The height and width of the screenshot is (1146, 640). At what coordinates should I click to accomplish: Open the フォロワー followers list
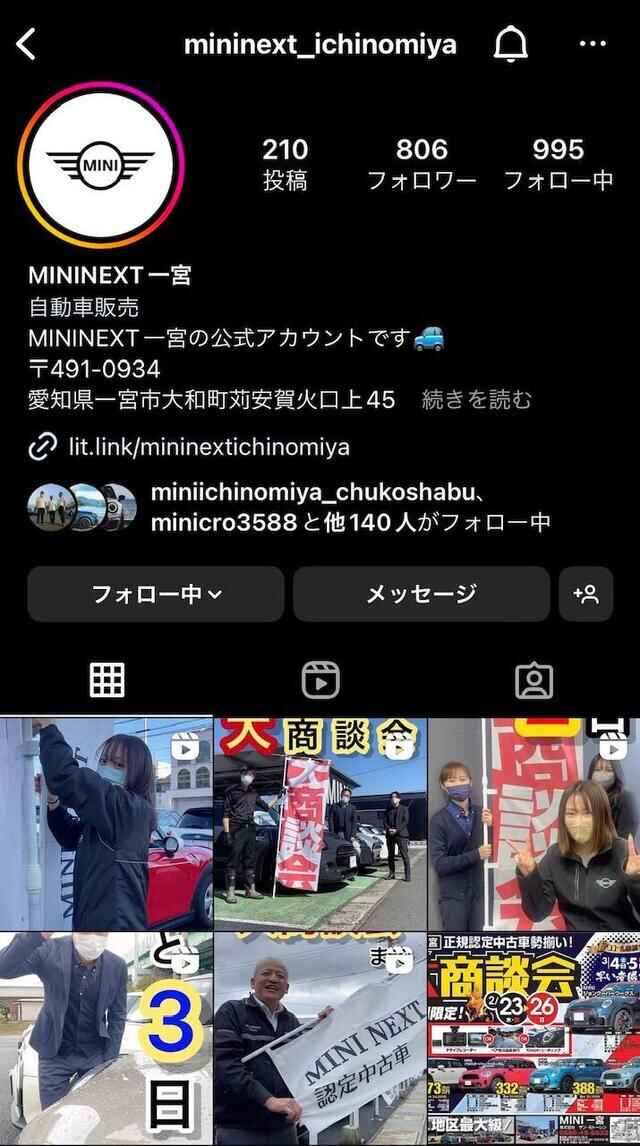click(x=421, y=164)
